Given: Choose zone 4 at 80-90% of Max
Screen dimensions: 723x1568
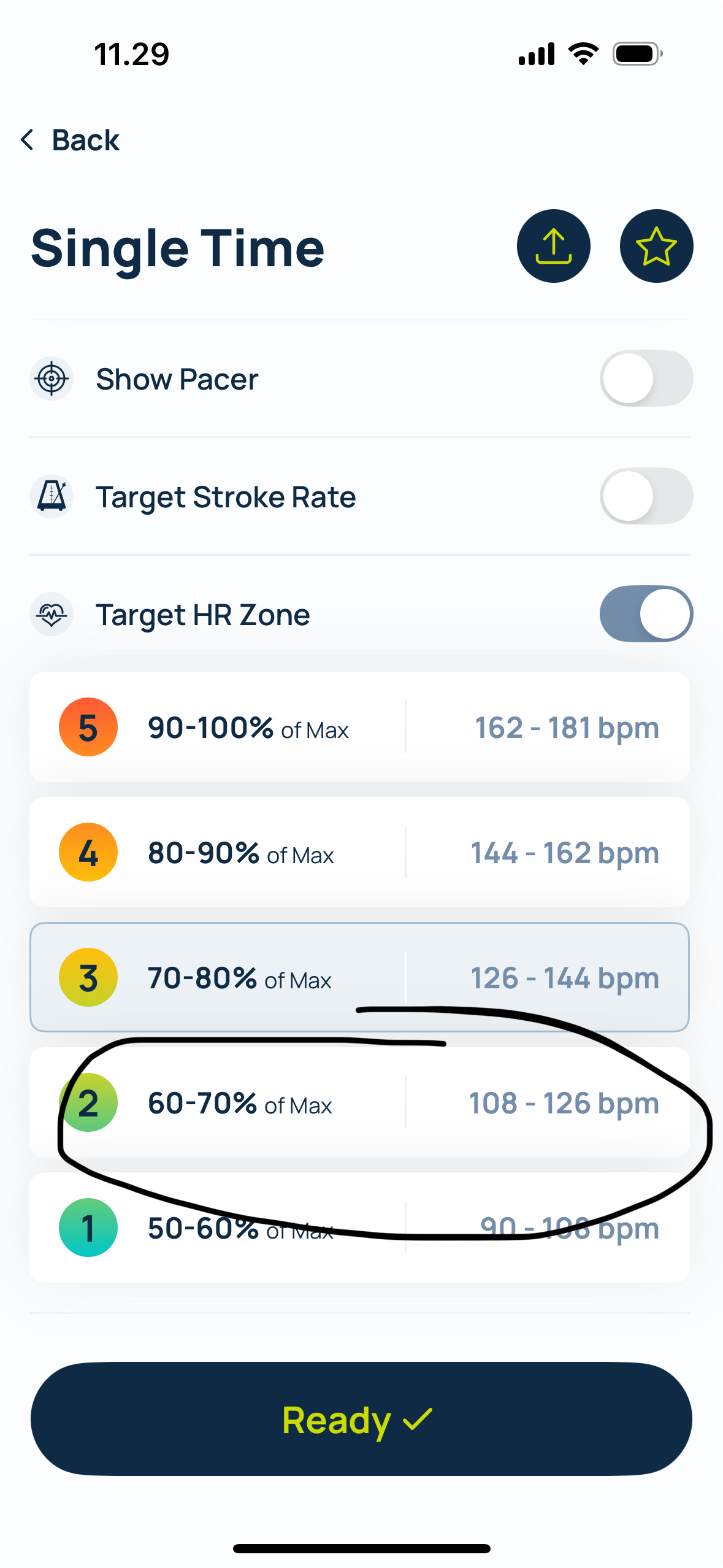Looking at the screenshot, I should pyautogui.click(x=359, y=852).
